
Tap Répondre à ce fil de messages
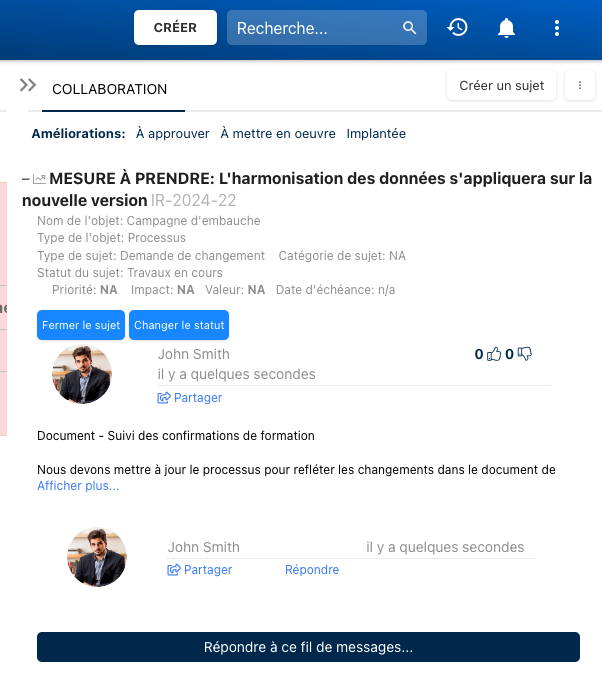(308, 647)
